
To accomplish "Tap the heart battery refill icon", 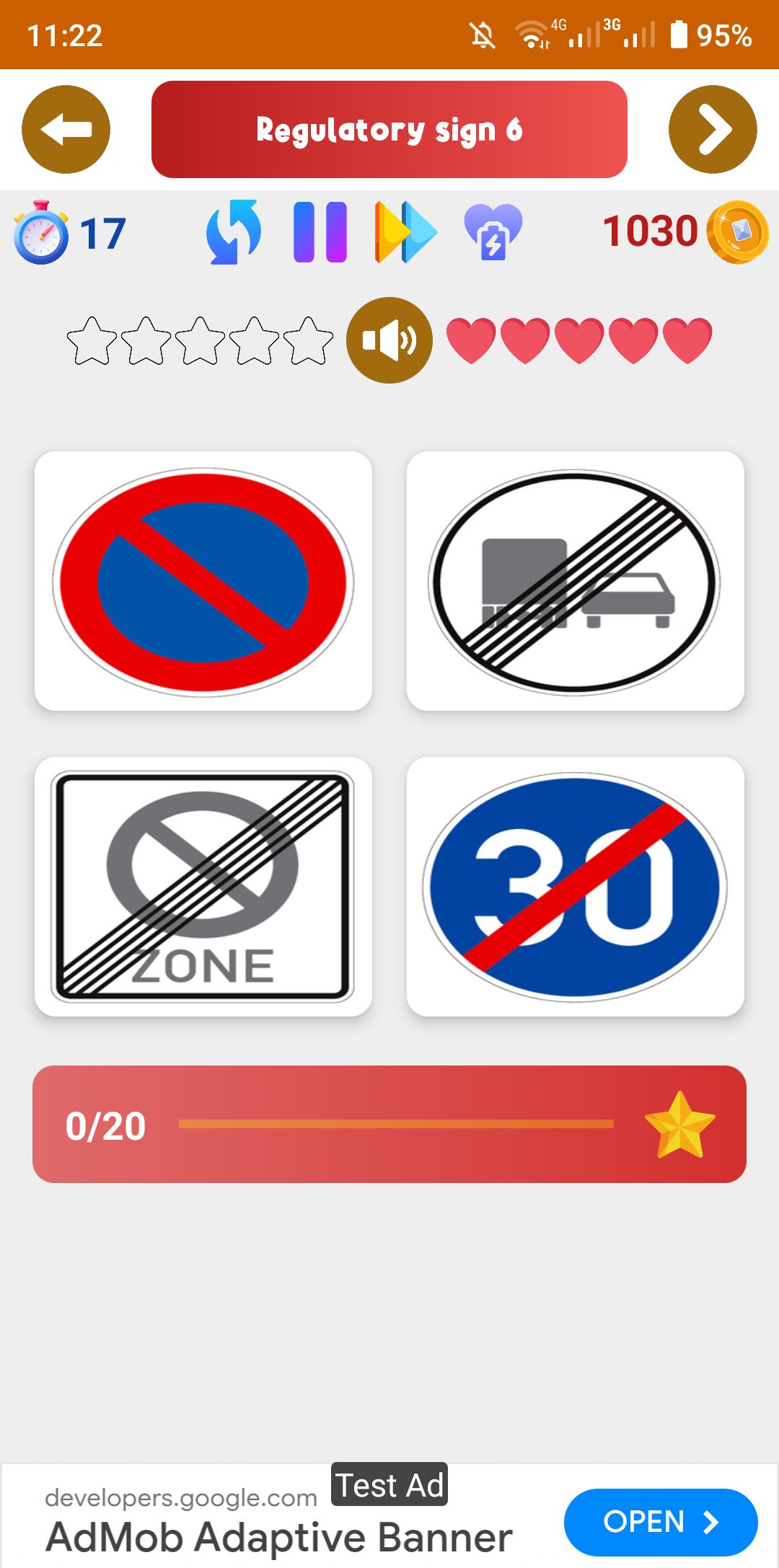I will coord(493,232).
